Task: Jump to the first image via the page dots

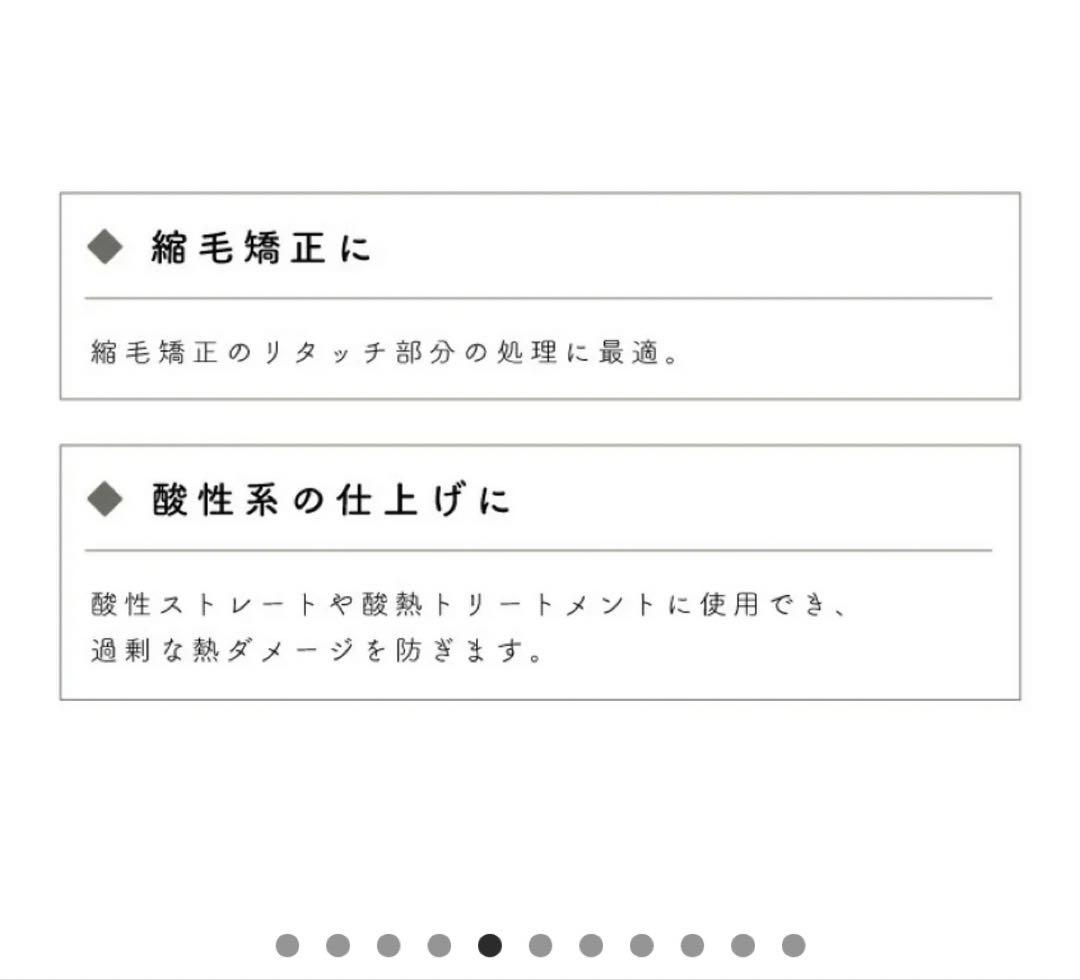Action: [287, 945]
